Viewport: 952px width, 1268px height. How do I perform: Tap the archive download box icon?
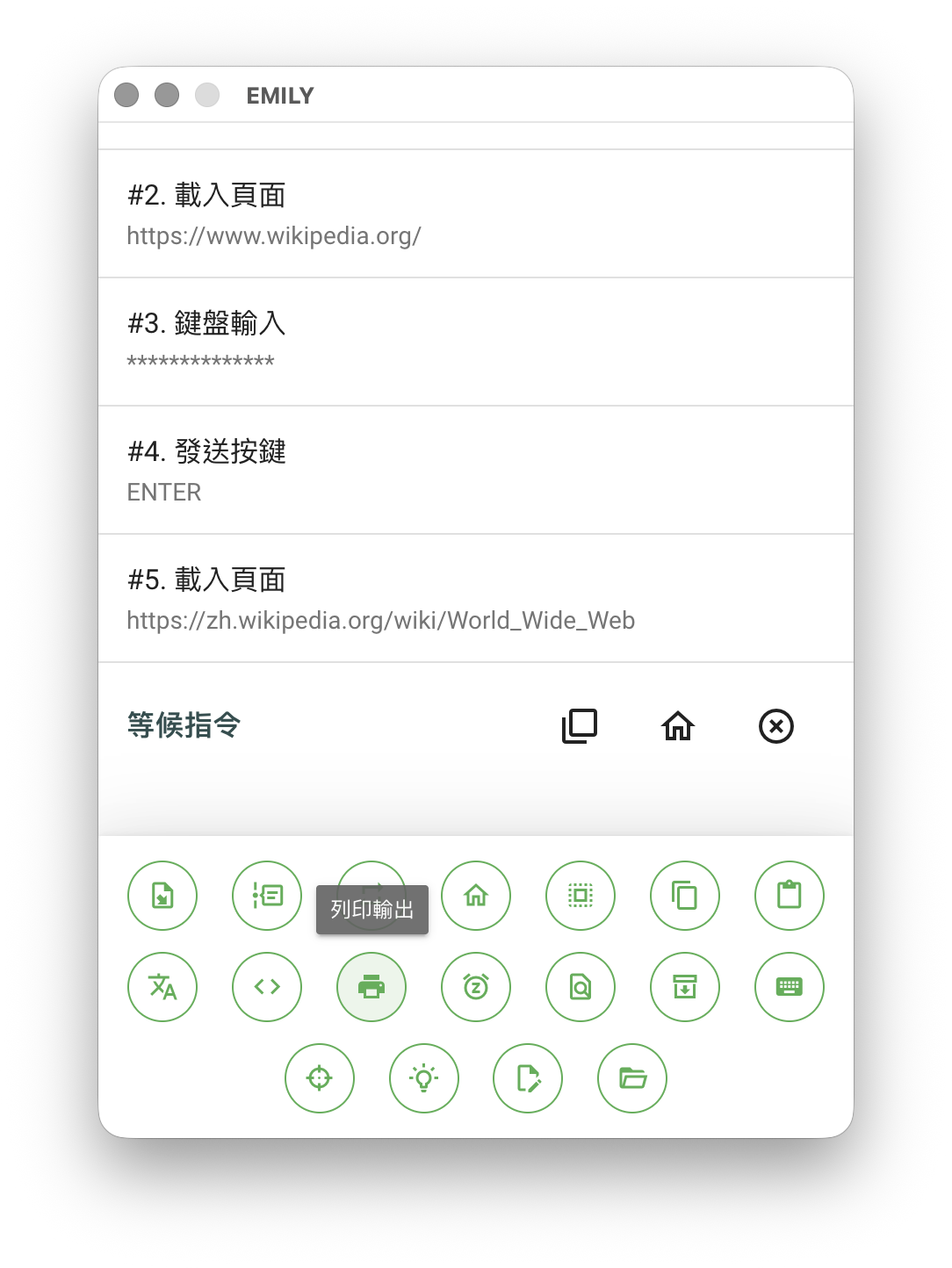pos(685,987)
